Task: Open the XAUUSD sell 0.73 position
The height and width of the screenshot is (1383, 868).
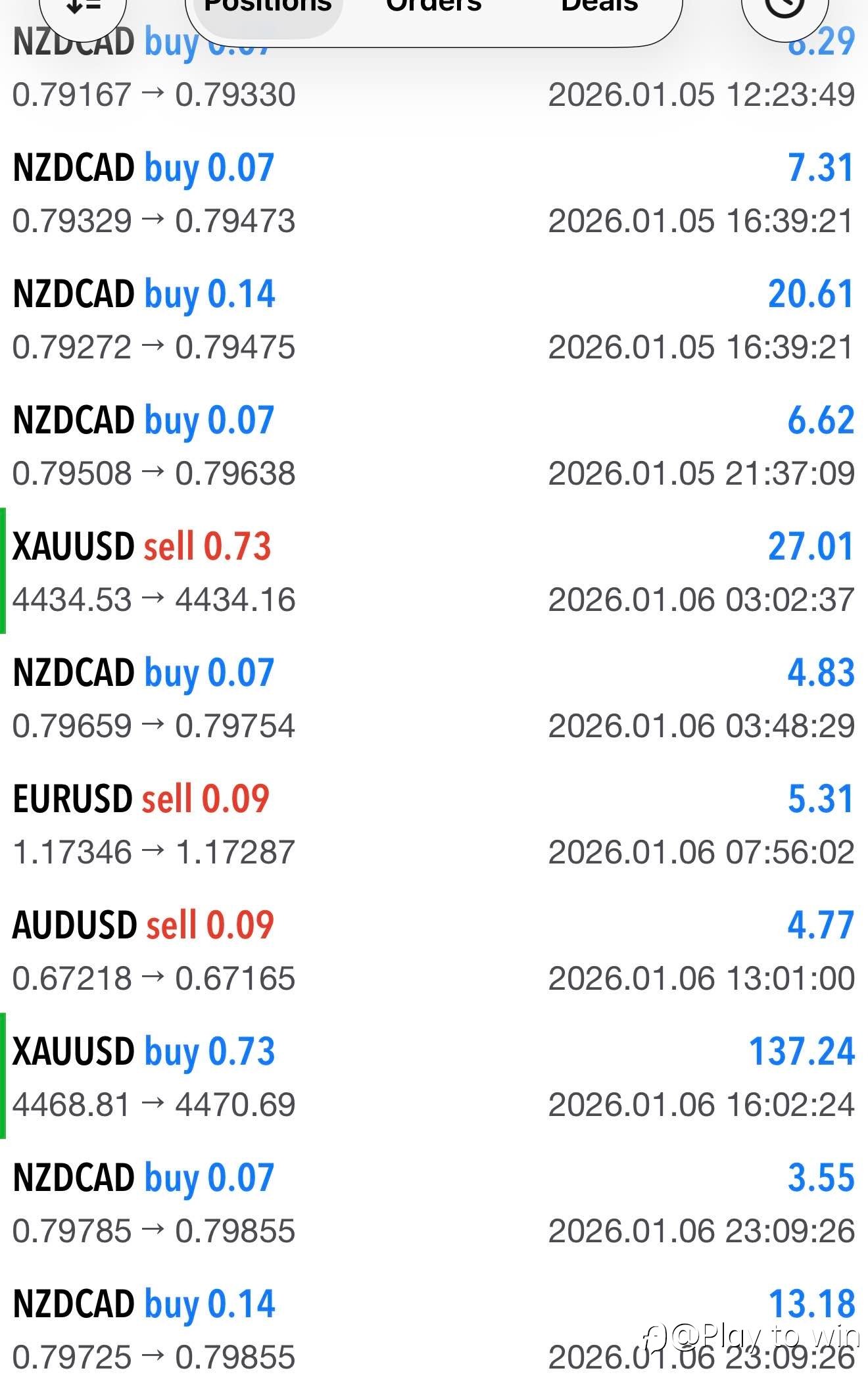Action: (434, 572)
